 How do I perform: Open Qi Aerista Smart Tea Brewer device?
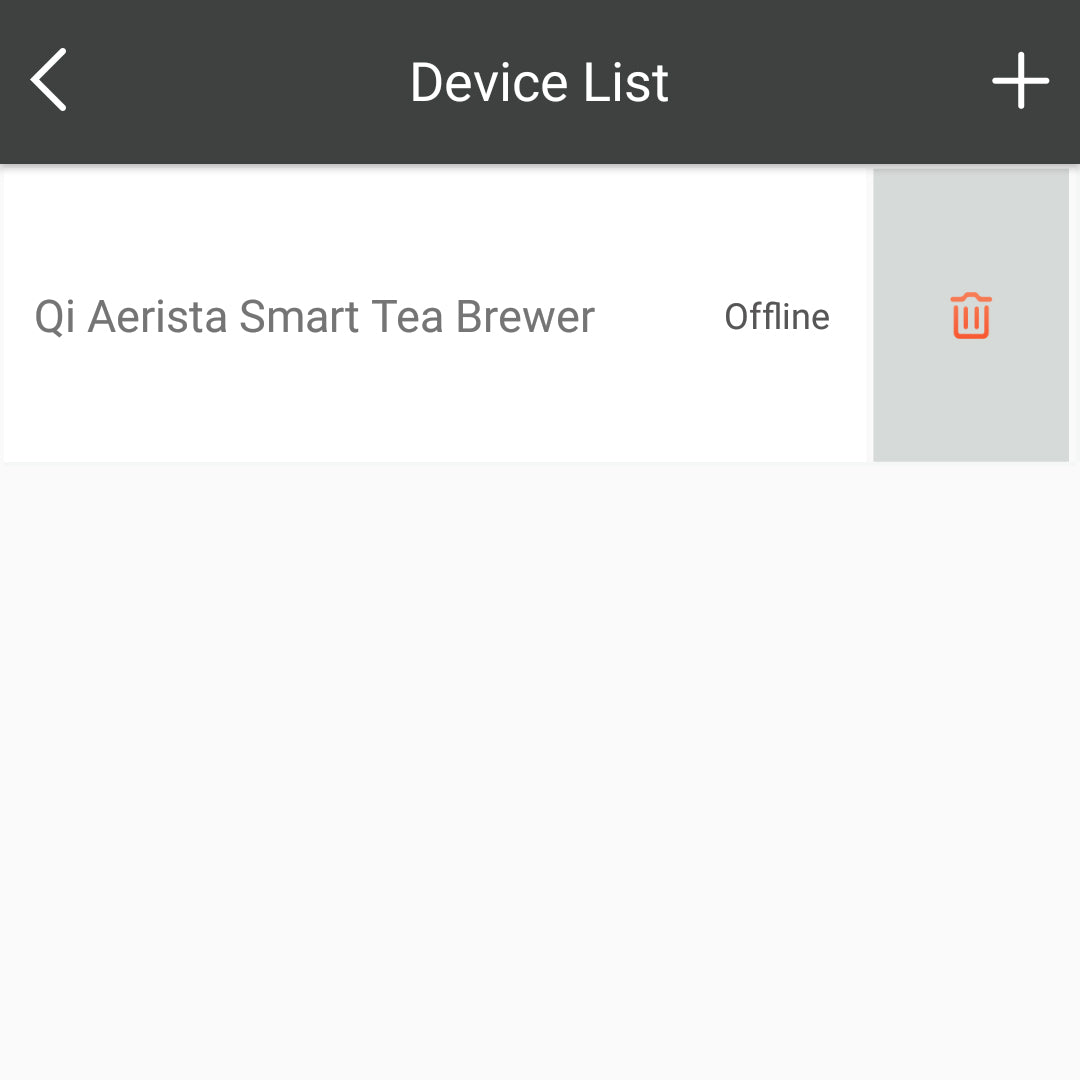click(315, 317)
